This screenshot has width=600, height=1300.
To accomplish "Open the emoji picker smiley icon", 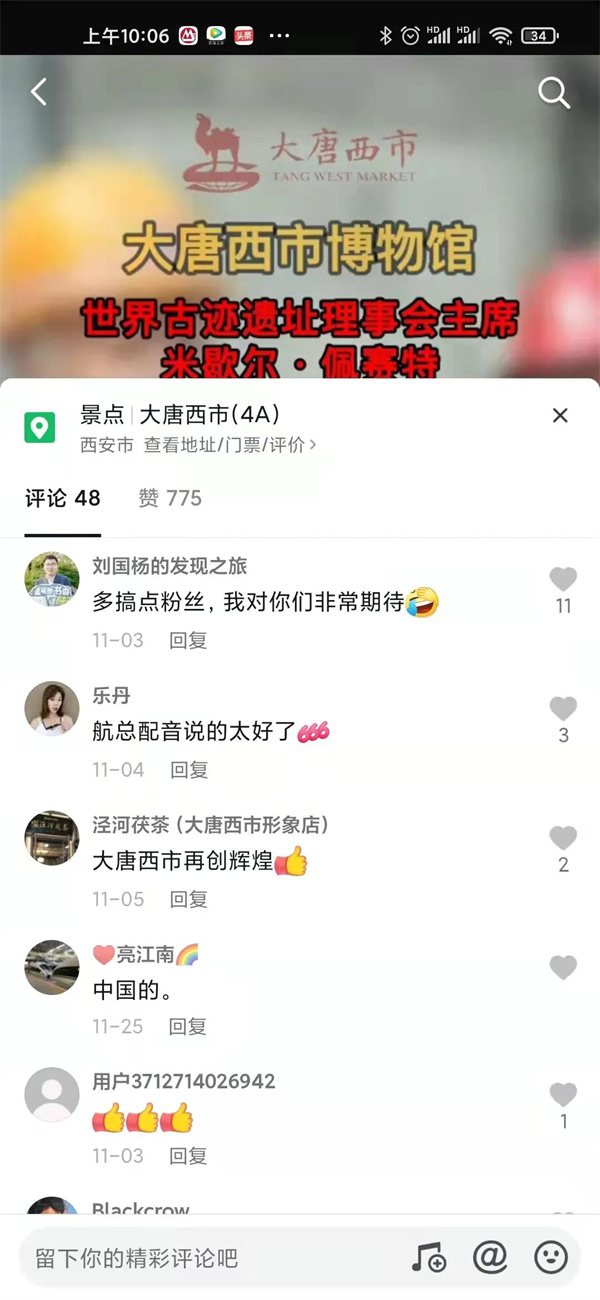I will [551, 1257].
